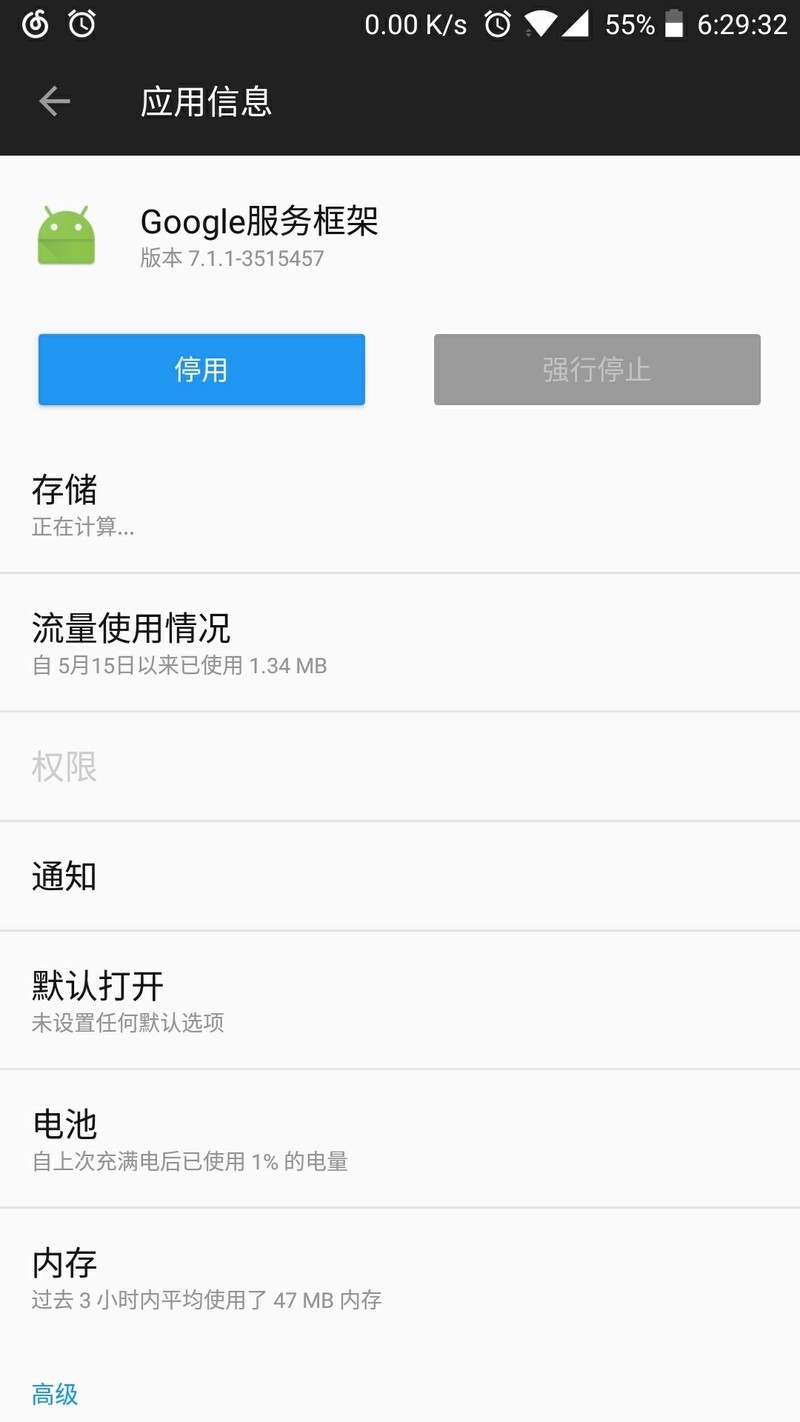Screen dimensions: 800x1422
Task: Tap the grayed 权限 permissions entry
Action: (x=400, y=766)
